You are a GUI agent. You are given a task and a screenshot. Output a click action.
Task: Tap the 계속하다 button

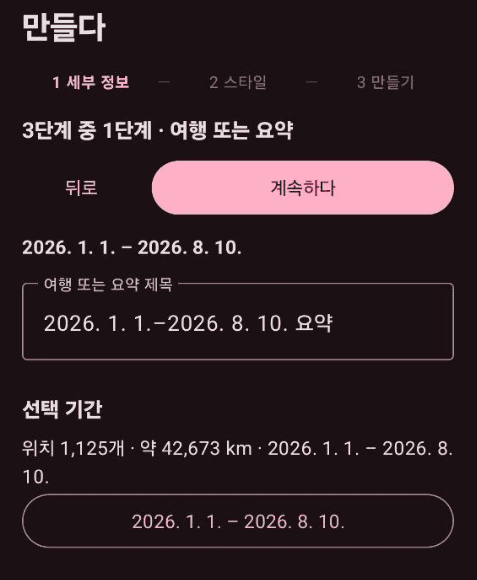tap(303, 188)
